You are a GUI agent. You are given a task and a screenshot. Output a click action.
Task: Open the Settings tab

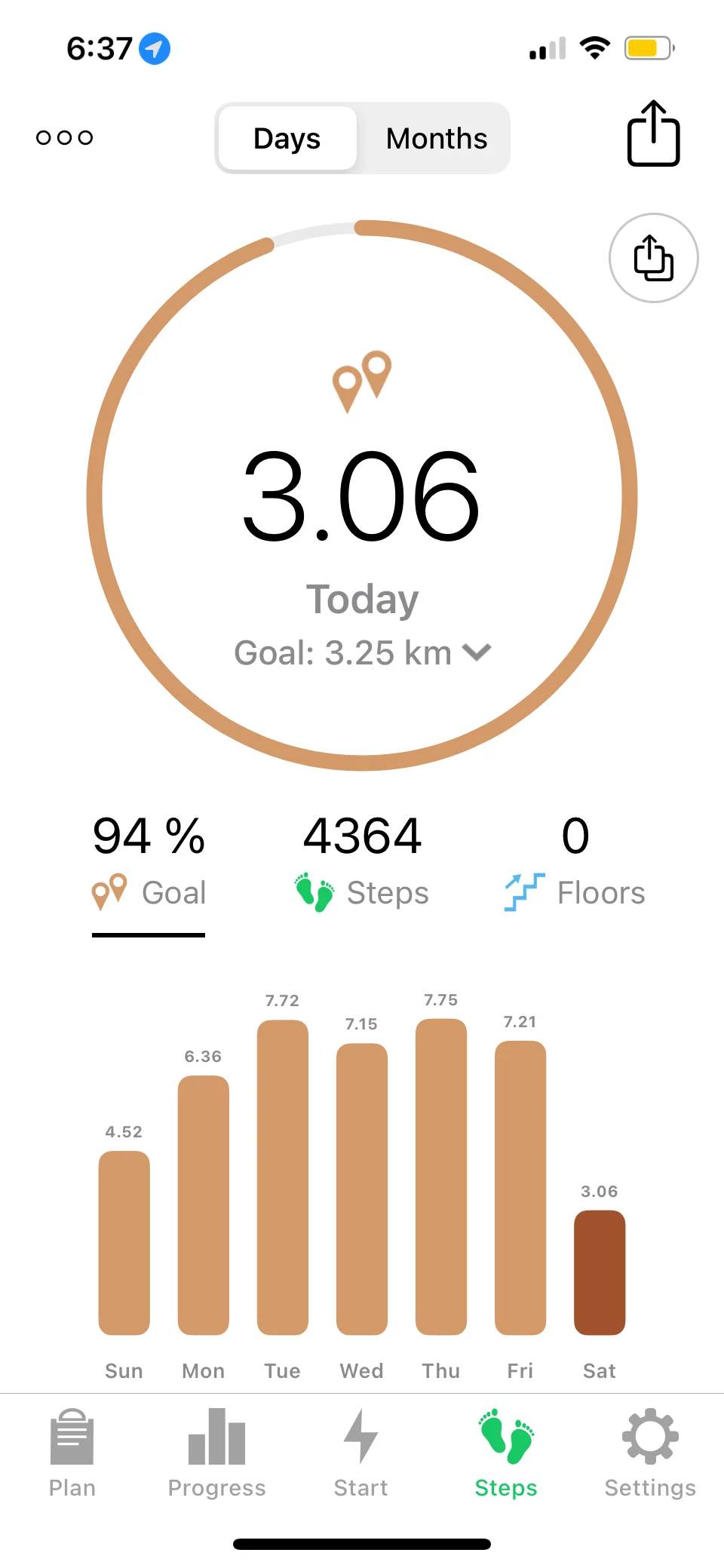click(650, 1453)
